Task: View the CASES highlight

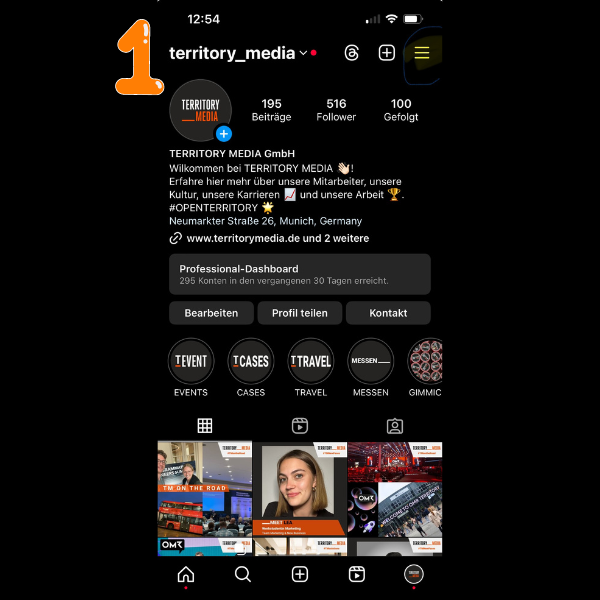Action: coord(251,362)
